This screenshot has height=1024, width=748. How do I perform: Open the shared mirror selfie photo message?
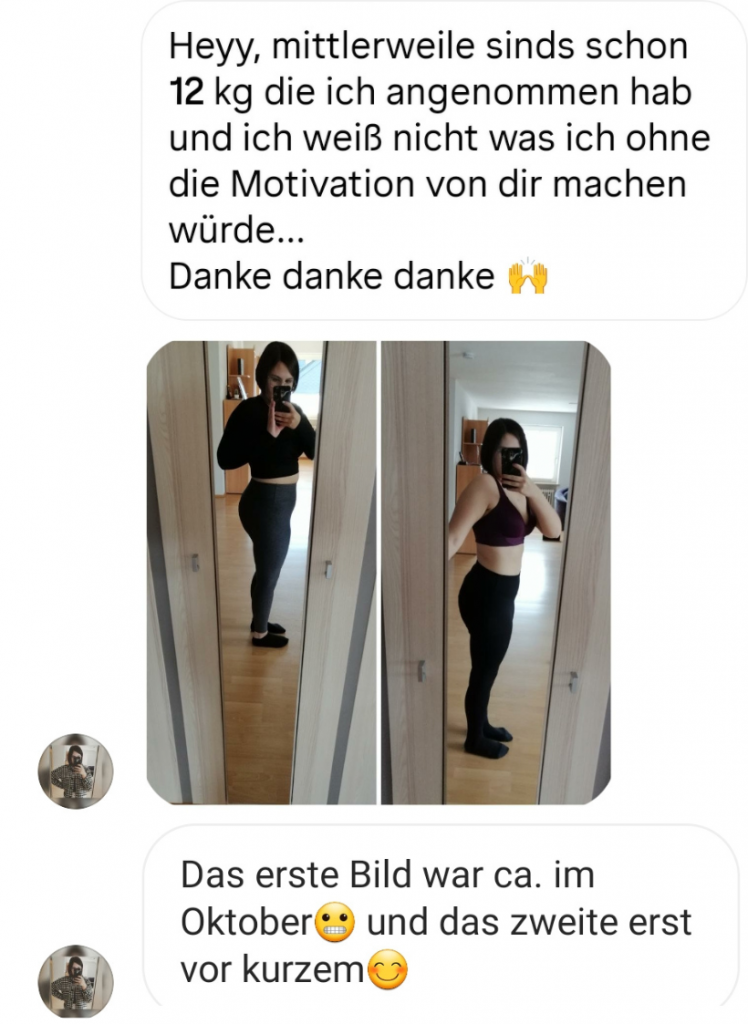(x=378, y=572)
